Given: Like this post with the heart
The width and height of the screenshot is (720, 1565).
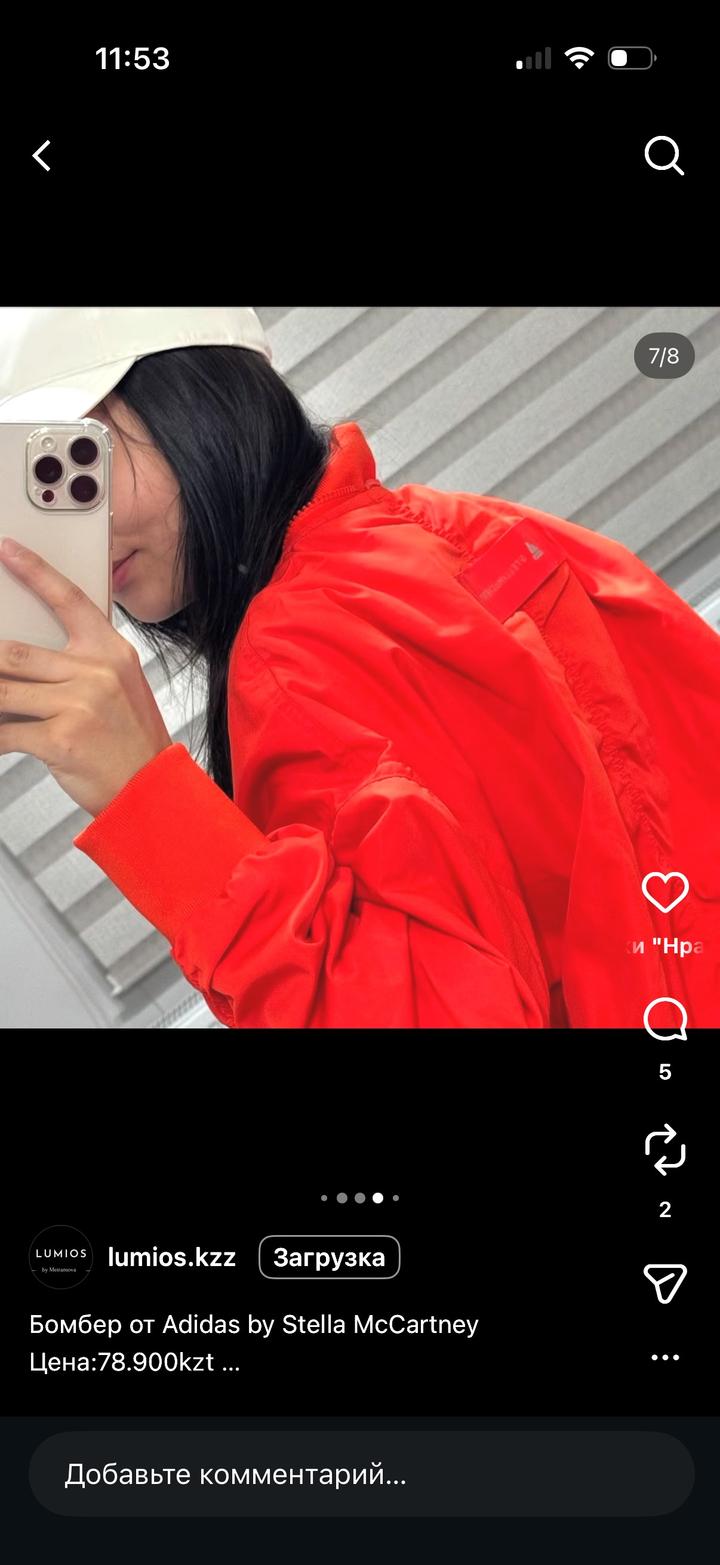Looking at the screenshot, I should click(x=665, y=892).
